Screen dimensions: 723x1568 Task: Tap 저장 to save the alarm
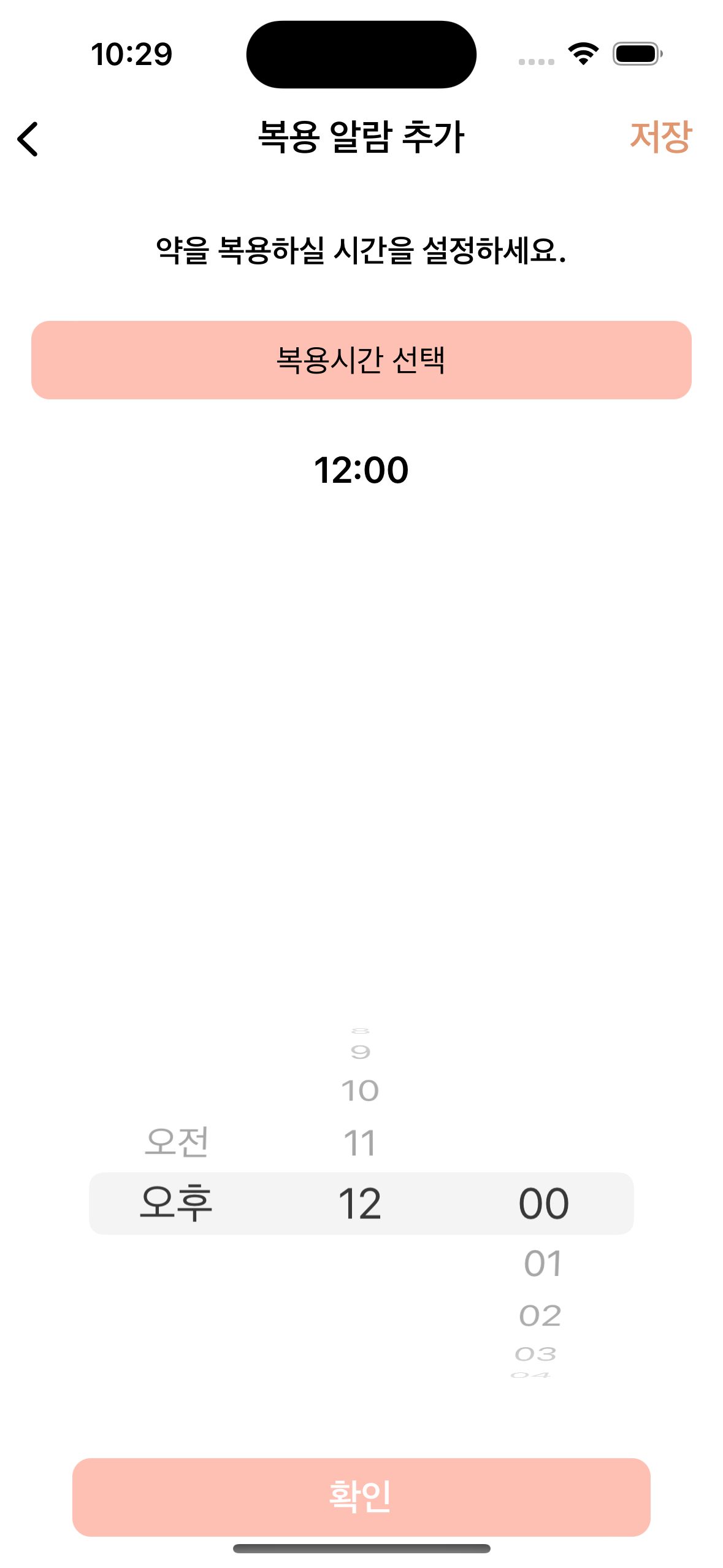(x=660, y=136)
